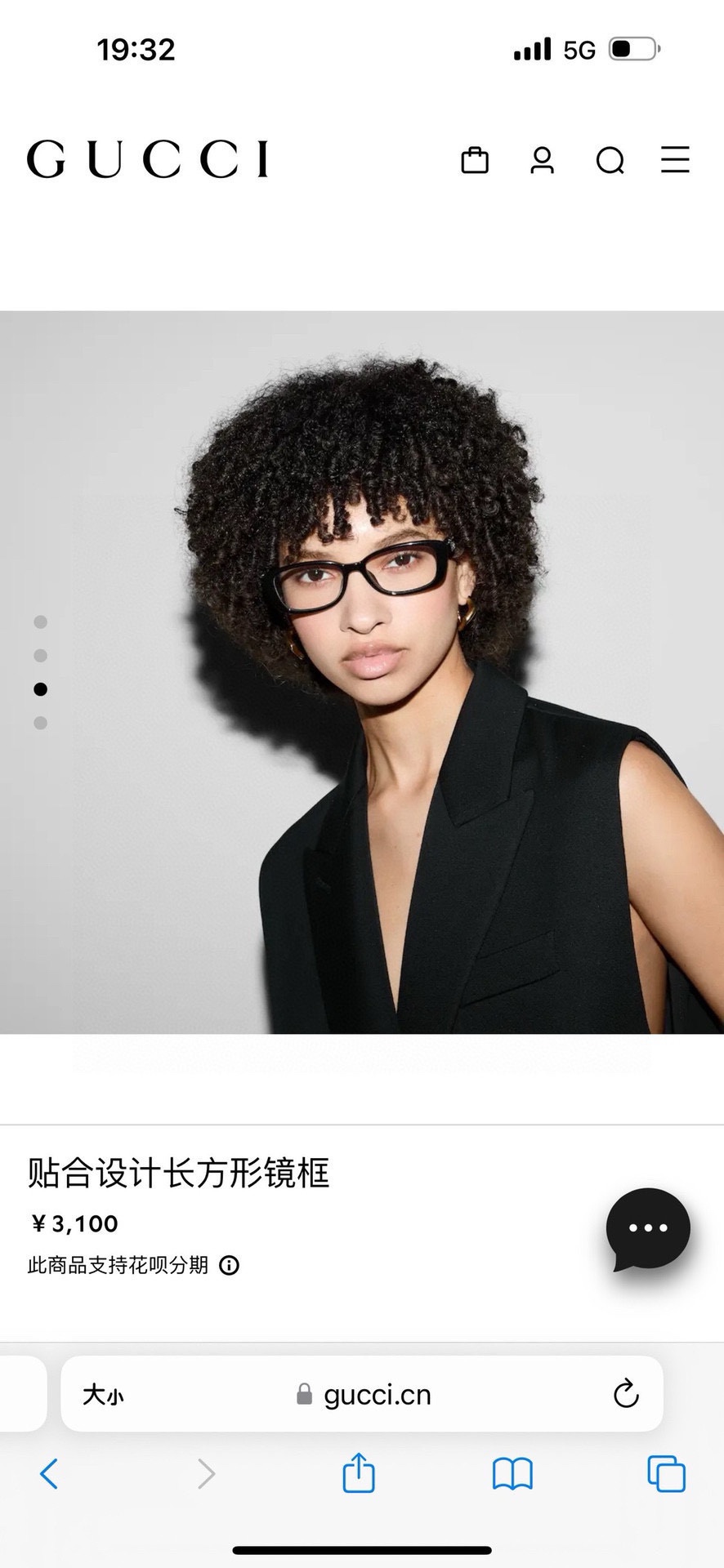Open the live chat bubble
This screenshot has width=724, height=1568.
(648, 1229)
